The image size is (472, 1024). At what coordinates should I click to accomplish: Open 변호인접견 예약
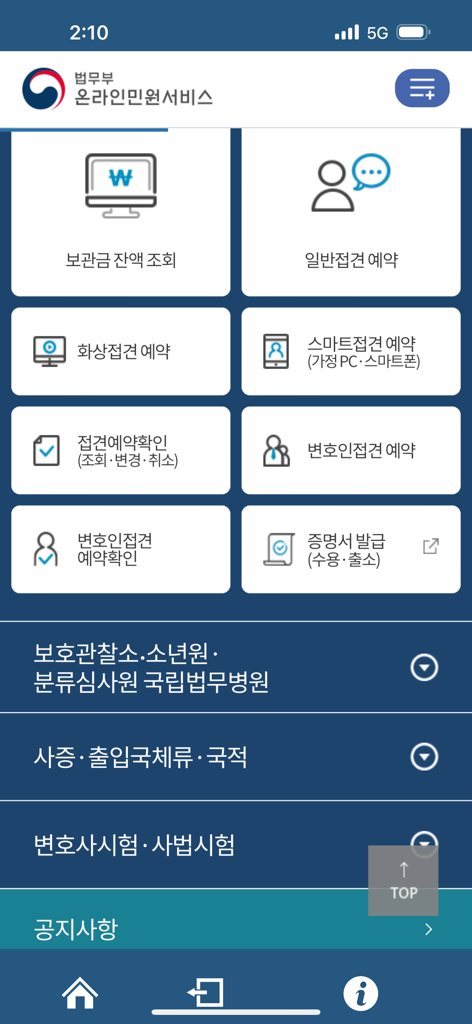(351, 450)
